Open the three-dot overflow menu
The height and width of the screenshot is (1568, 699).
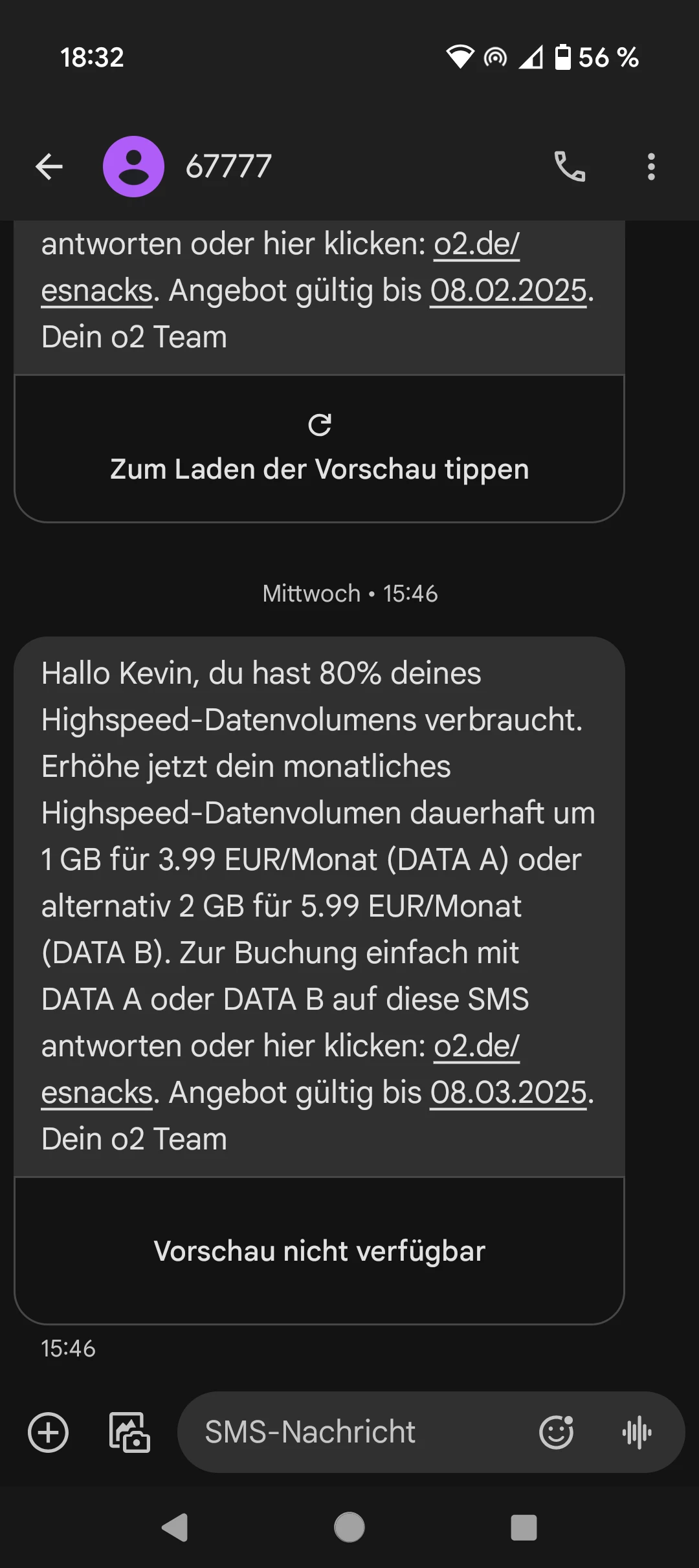click(x=651, y=167)
